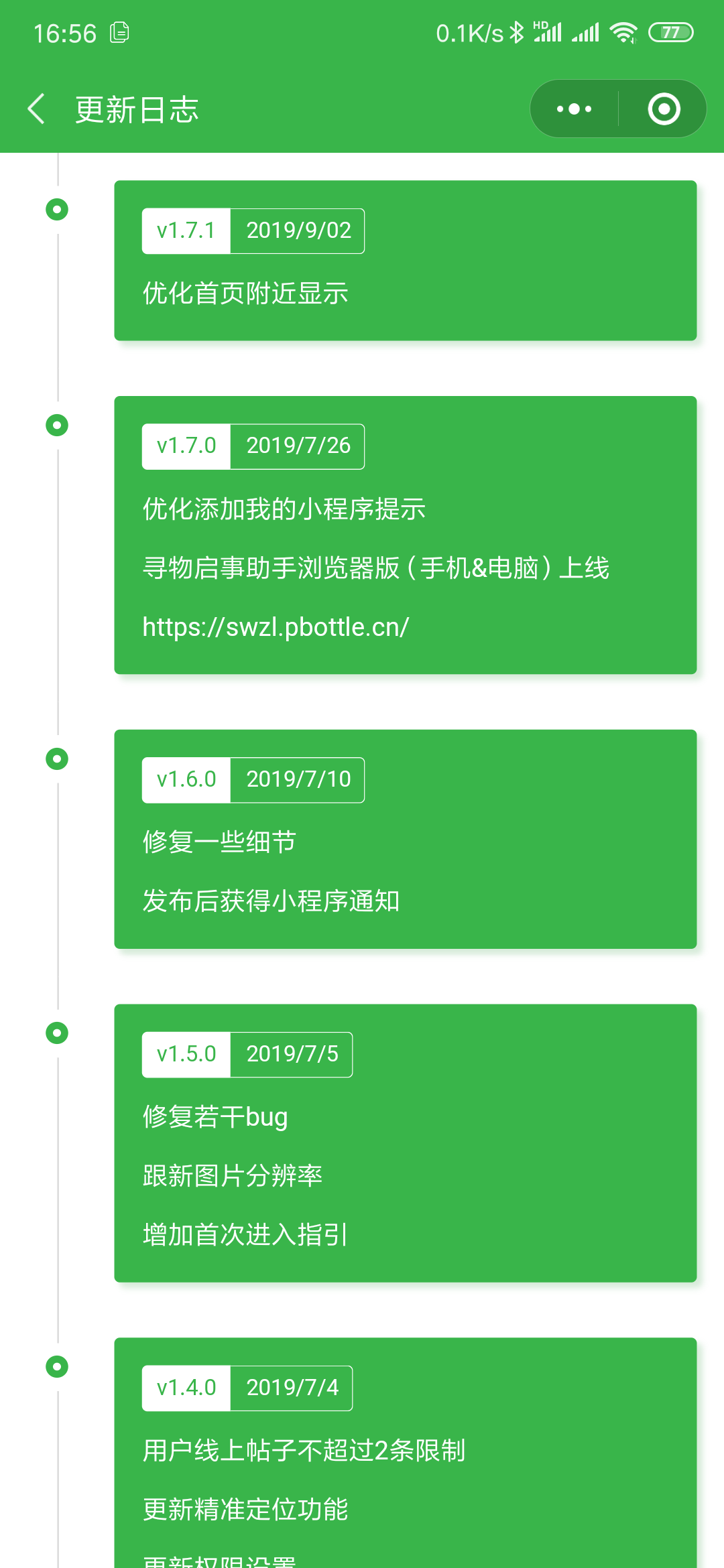Open the mini program three-dot menu
The width and height of the screenshot is (724, 1568).
(x=574, y=109)
